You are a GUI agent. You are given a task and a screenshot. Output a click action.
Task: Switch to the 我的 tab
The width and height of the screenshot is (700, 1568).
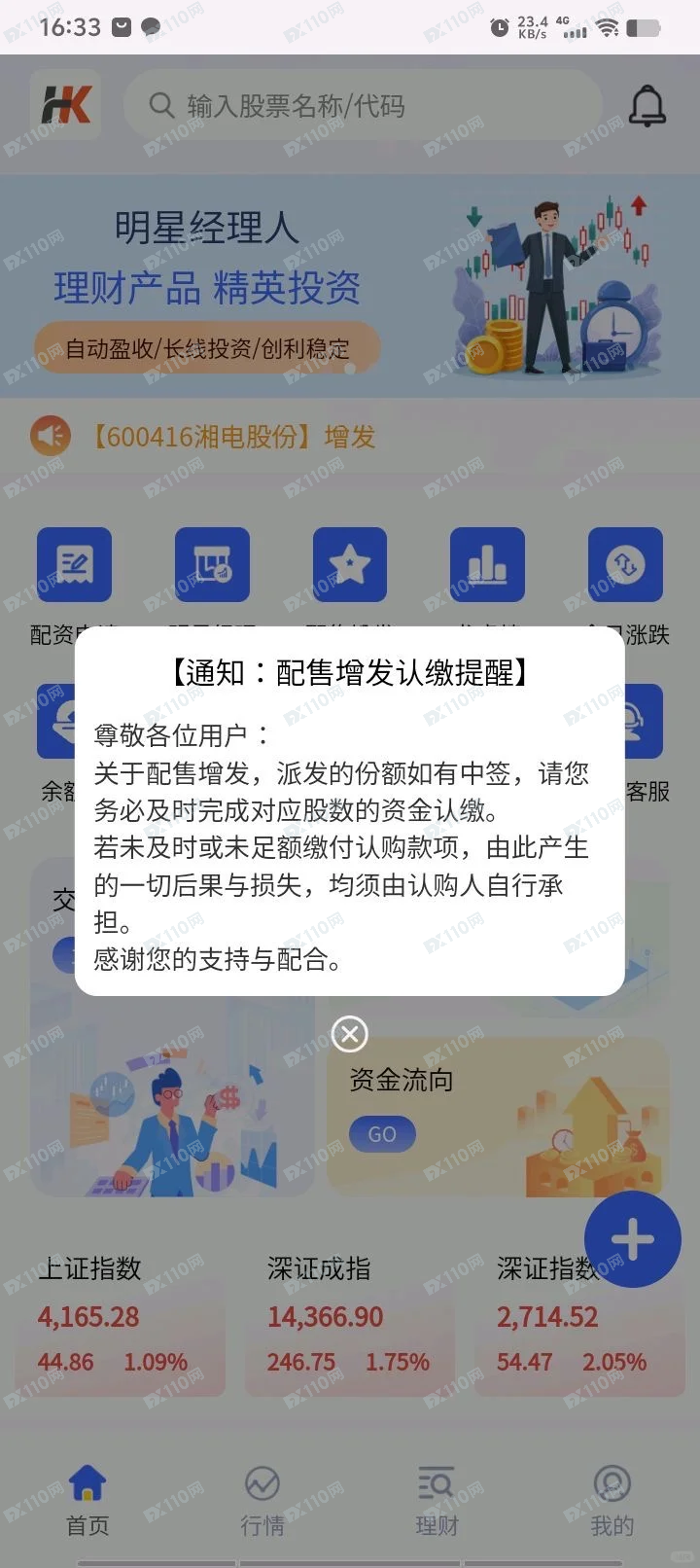click(612, 1500)
